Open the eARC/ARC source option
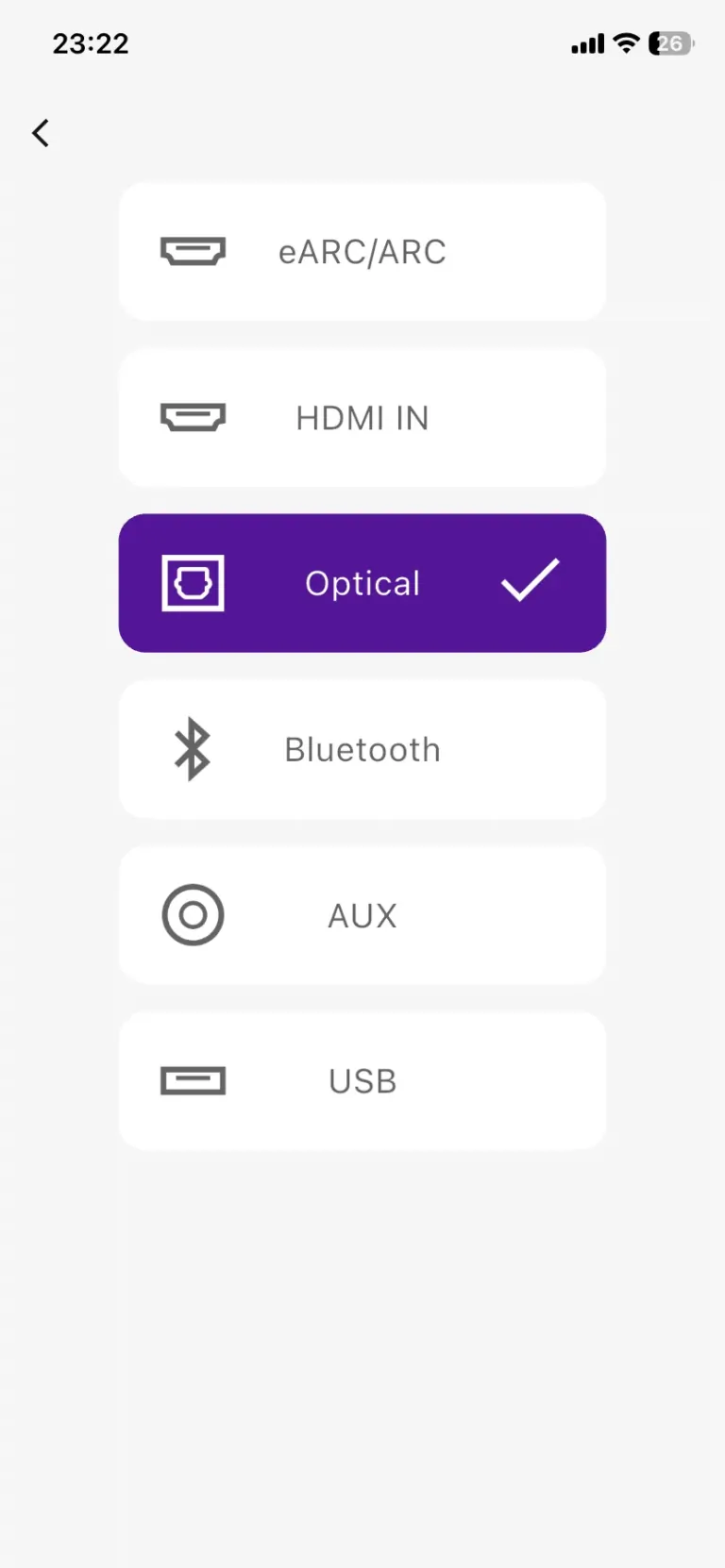Viewport: 725px width, 1568px height. (362, 251)
